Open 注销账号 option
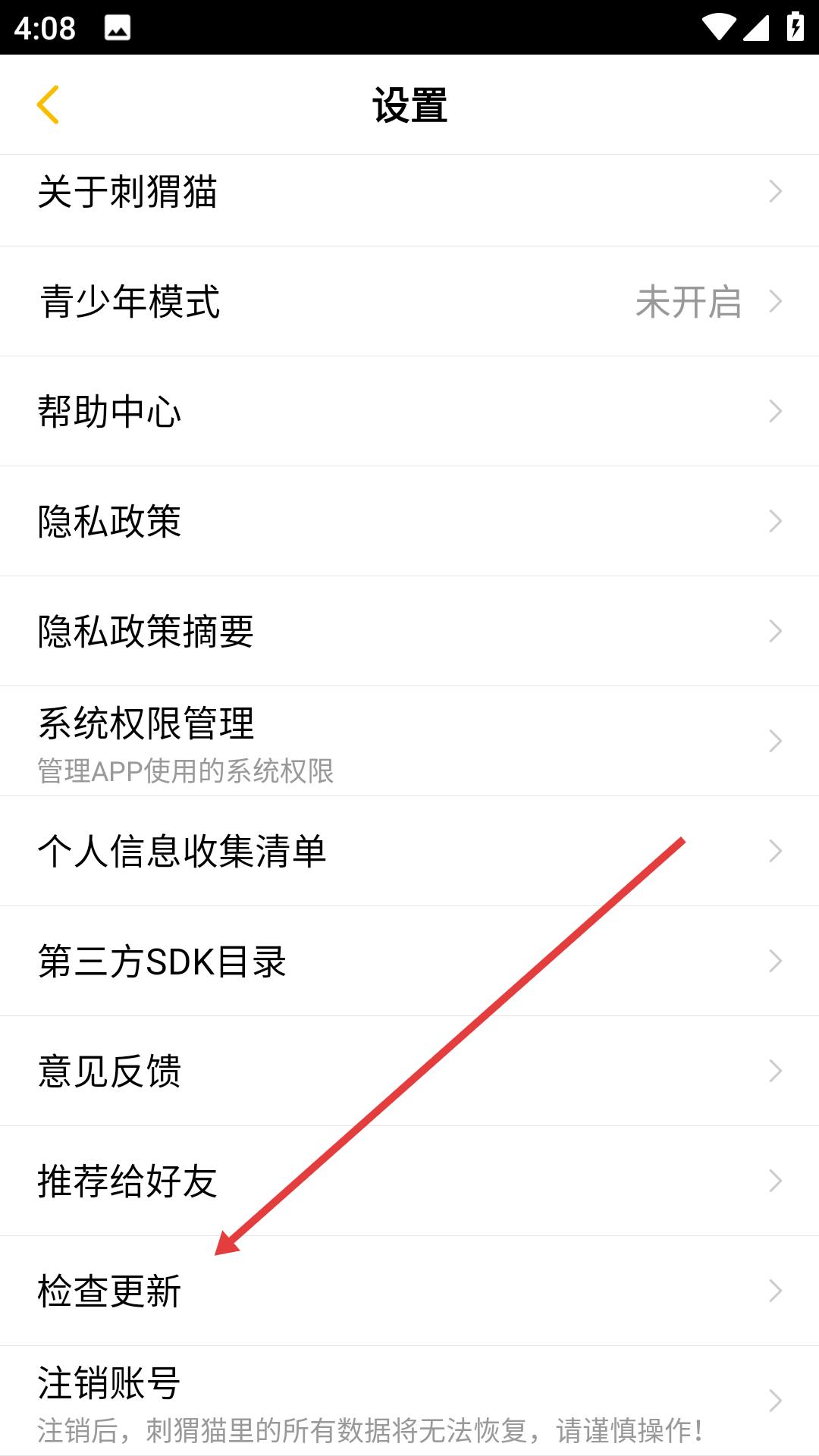819x1456 pixels. tap(409, 1401)
